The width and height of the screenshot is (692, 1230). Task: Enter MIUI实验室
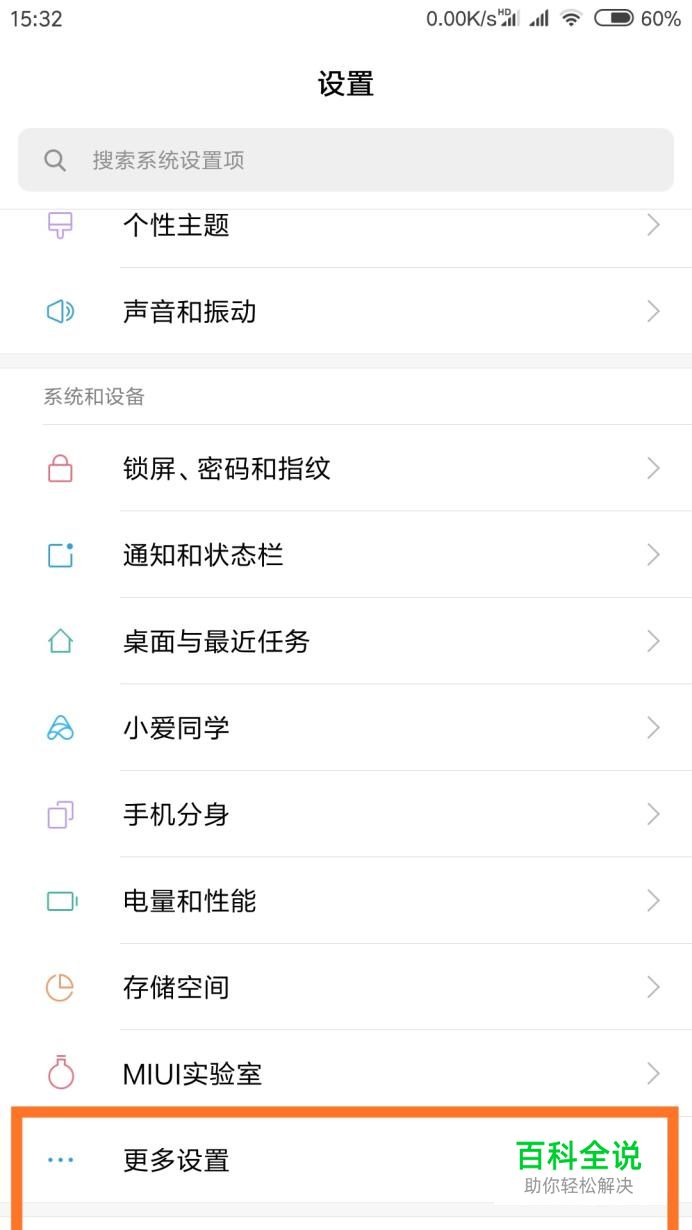click(346, 1074)
